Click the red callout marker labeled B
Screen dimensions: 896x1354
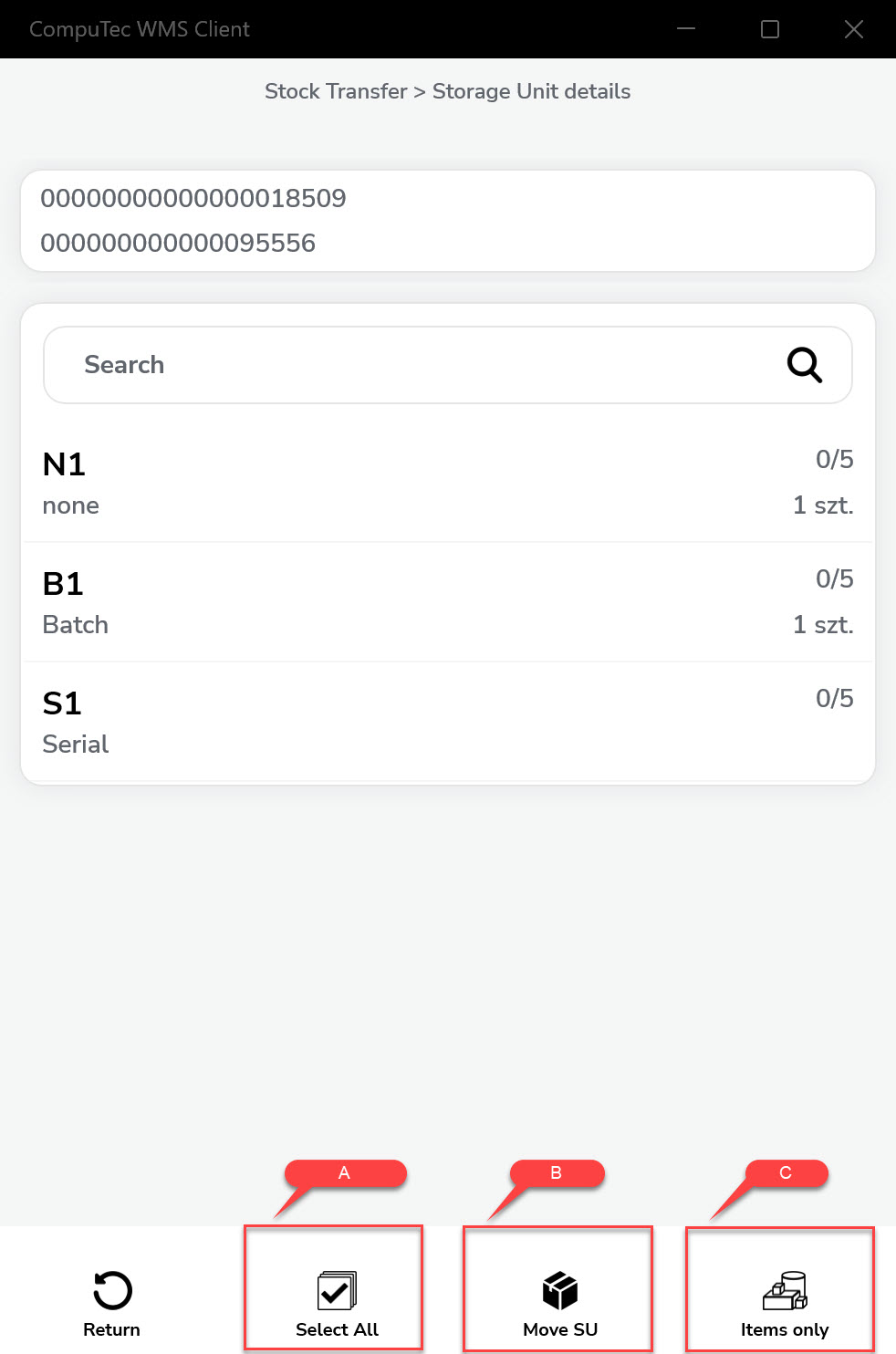point(556,1174)
